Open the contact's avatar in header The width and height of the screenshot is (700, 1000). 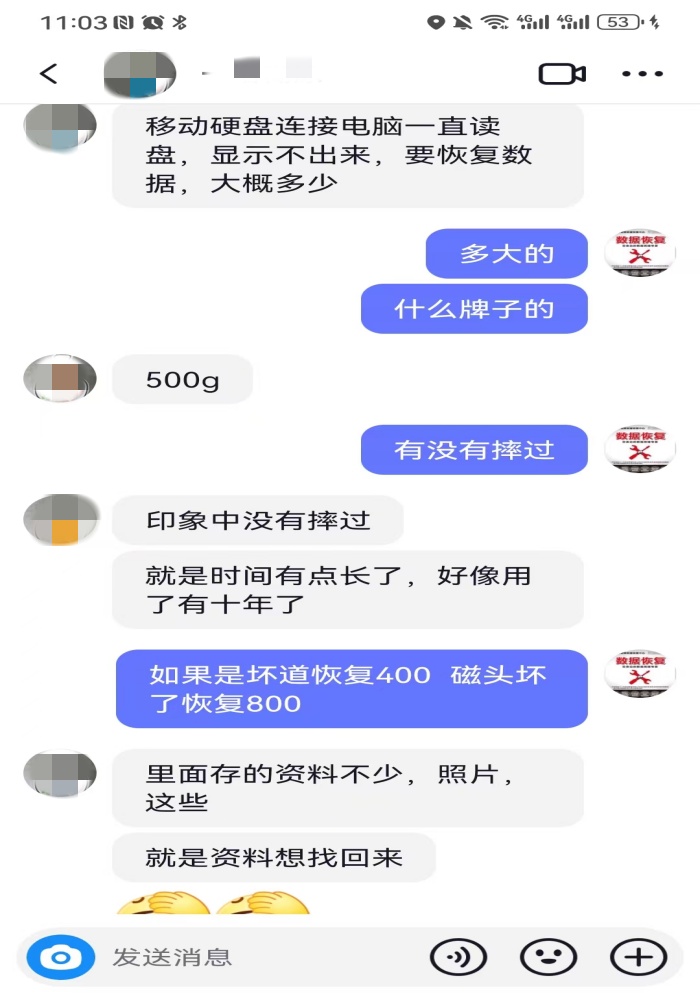point(140,74)
